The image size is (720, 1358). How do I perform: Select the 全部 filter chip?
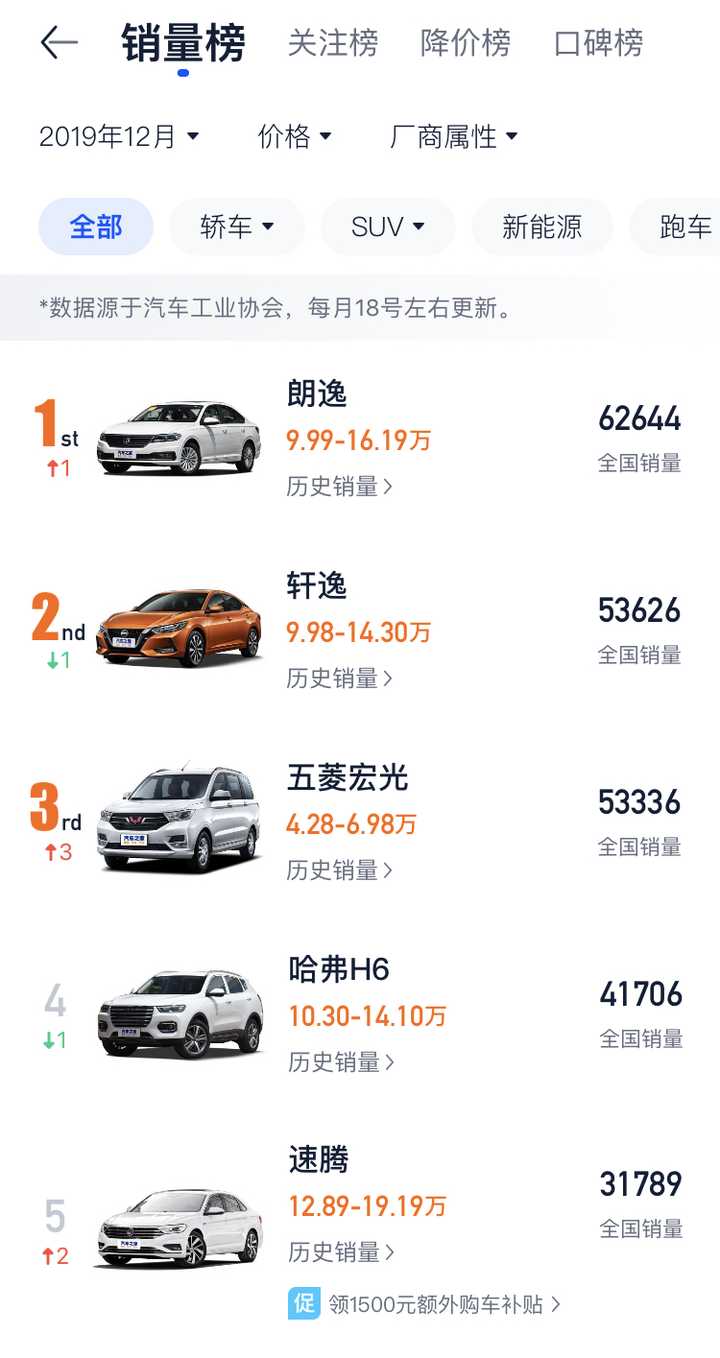click(95, 227)
